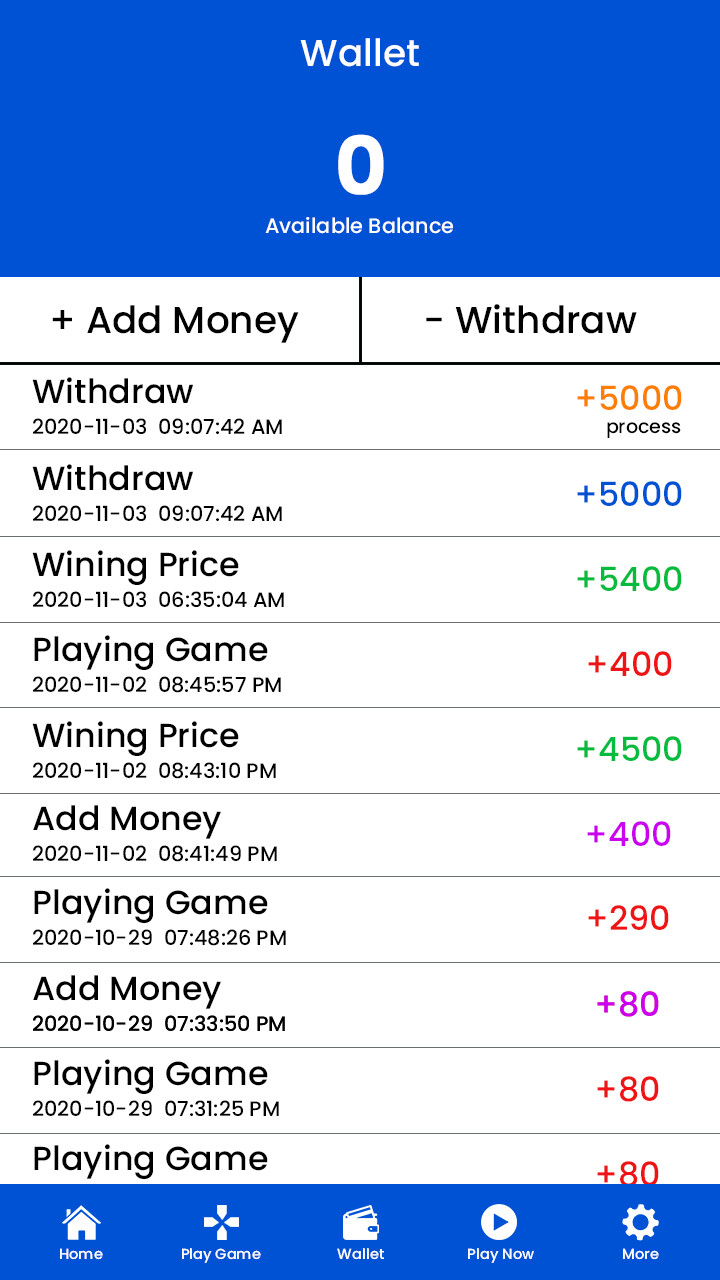
Task: Click the Wallet title at the top
Action: tap(360, 54)
